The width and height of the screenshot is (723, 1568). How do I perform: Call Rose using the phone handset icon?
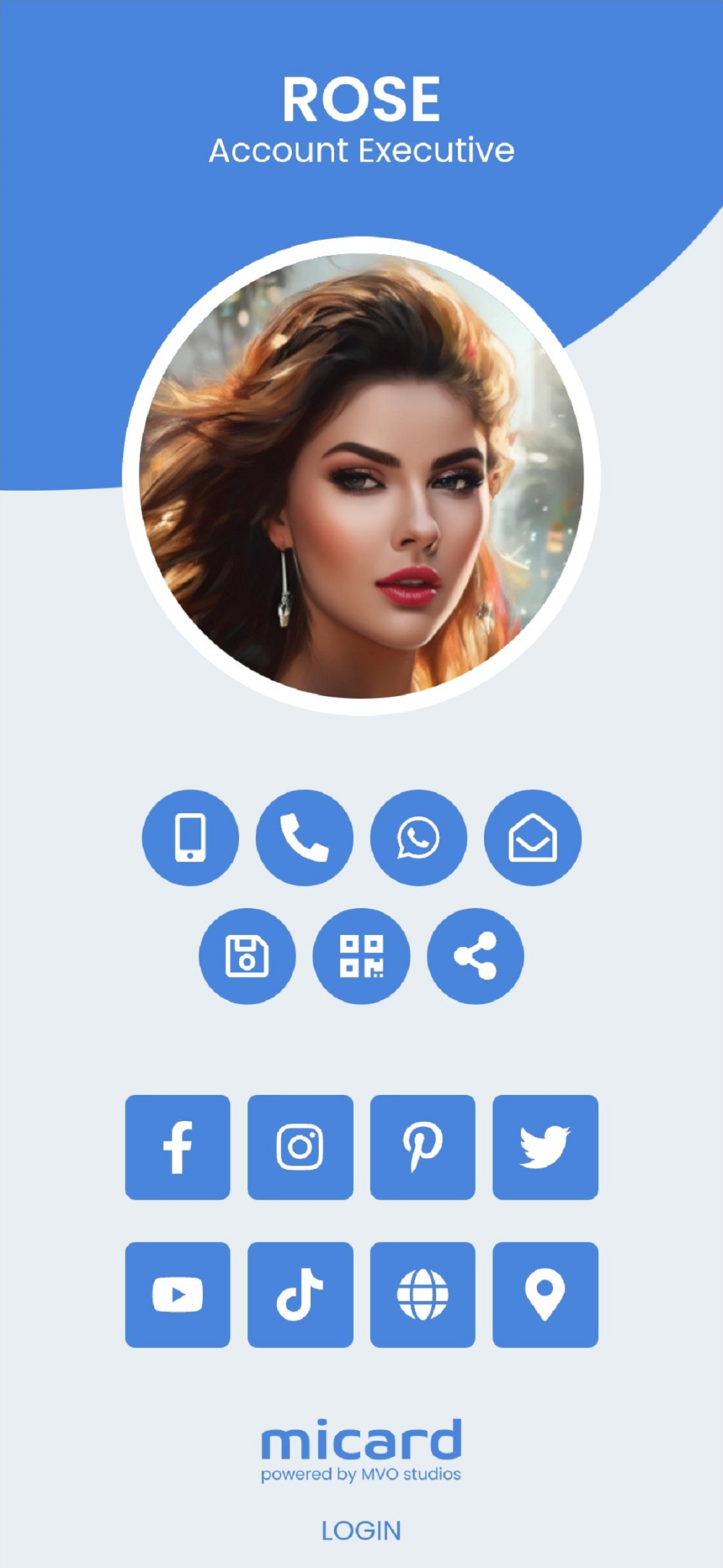click(x=304, y=838)
